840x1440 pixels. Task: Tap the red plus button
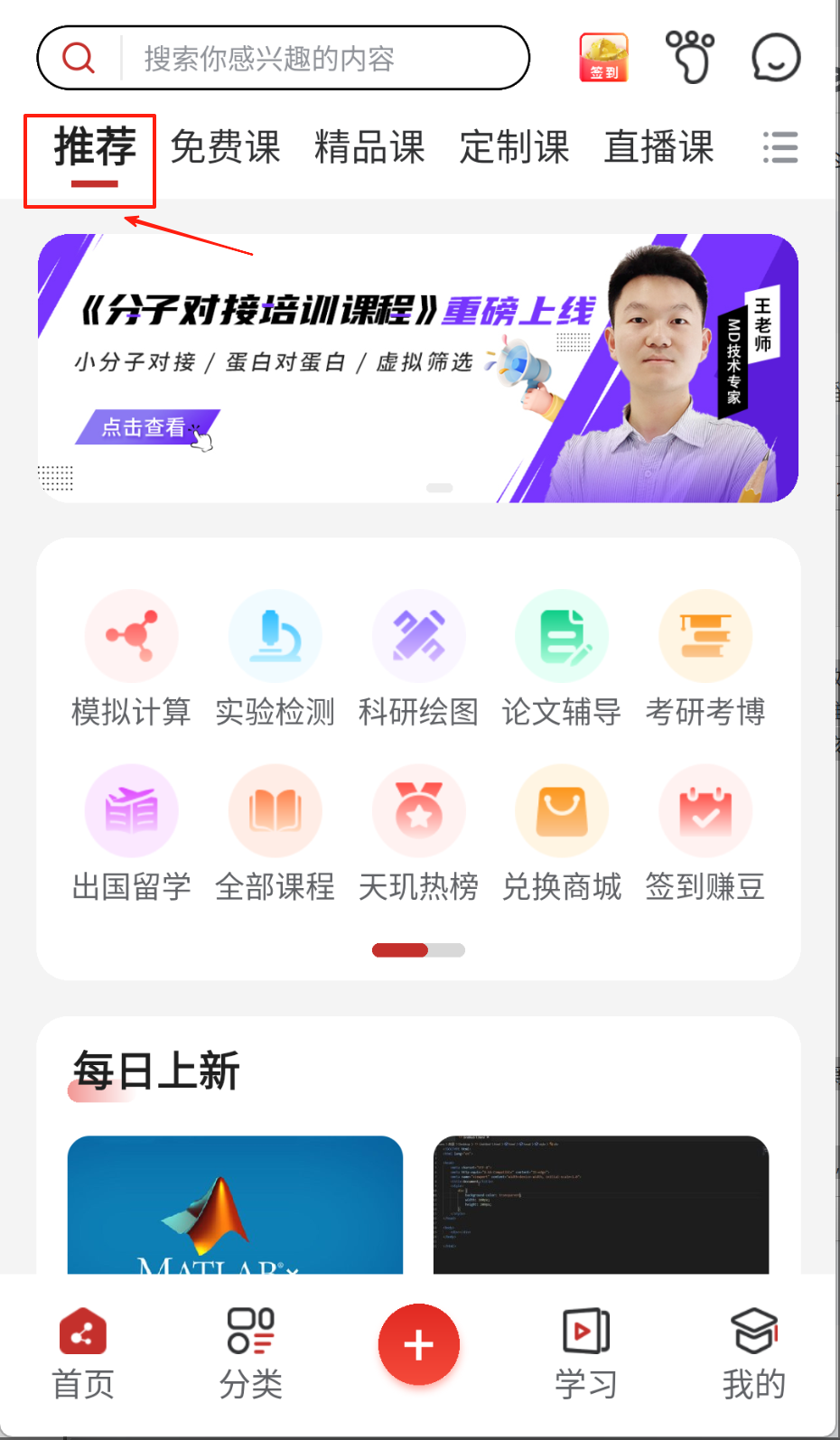click(418, 1345)
